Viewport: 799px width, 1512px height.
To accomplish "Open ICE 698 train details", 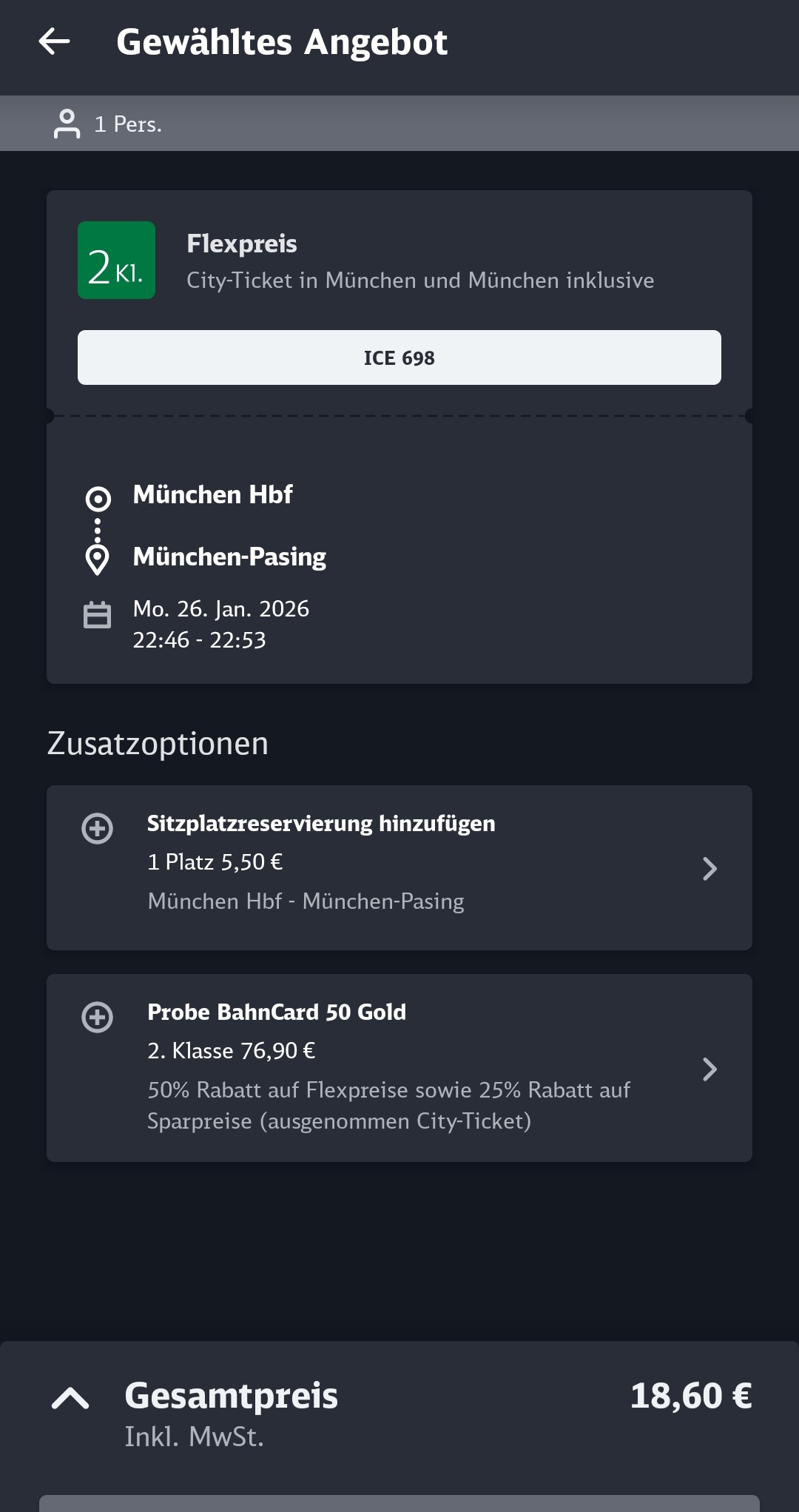I will pyautogui.click(x=399, y=357).
